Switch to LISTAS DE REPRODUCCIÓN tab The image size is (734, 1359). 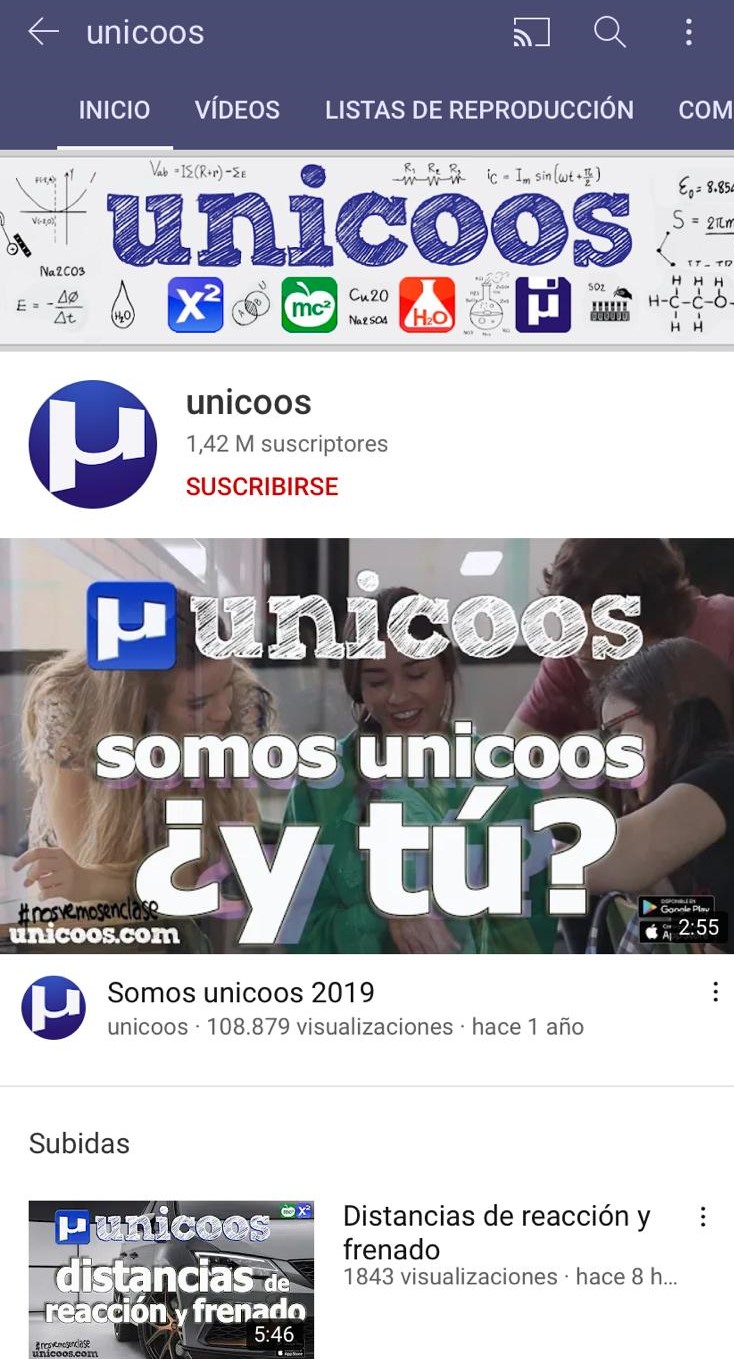point(479,110)
